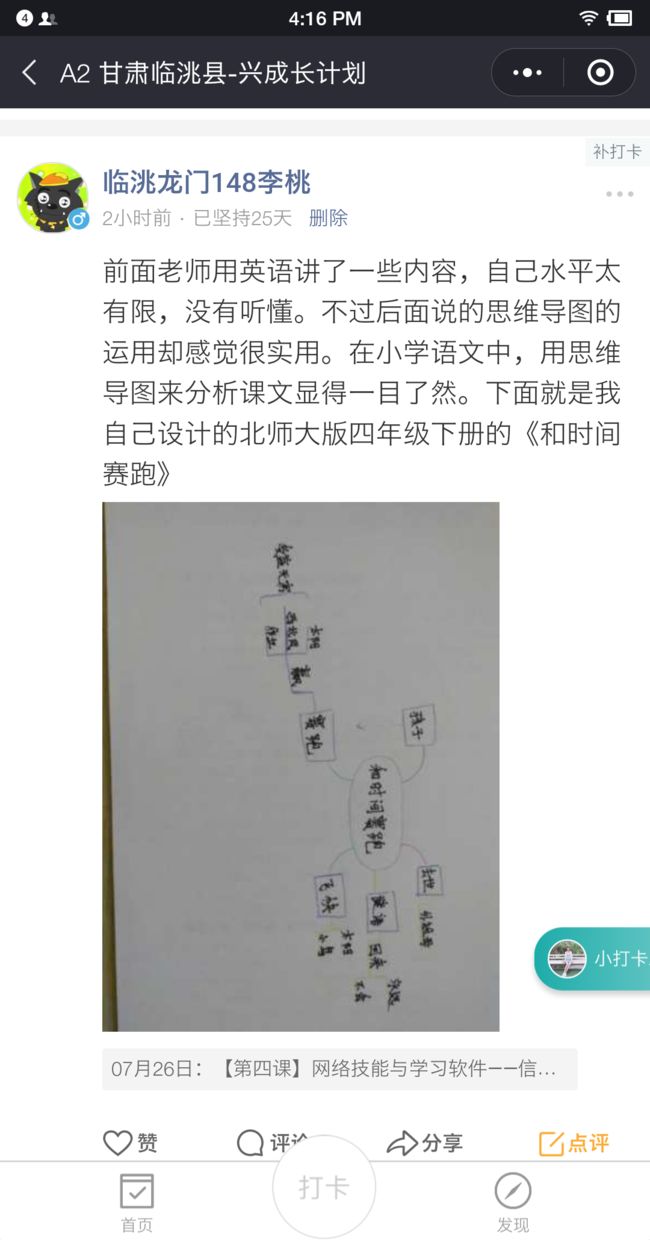Tap the center 打卡 check-in button

(324, 1187)
